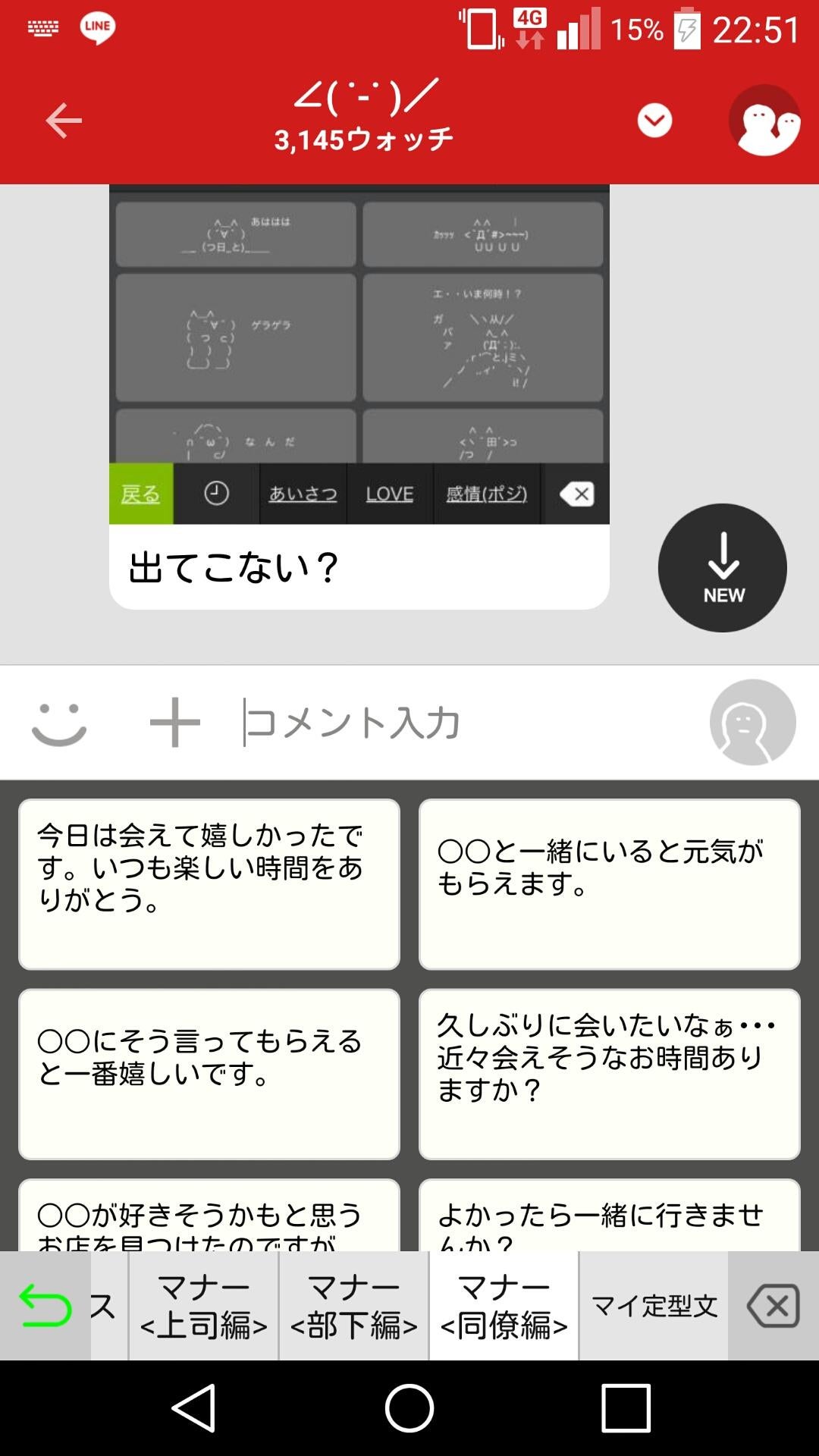Open the broadcaster character icon in red header
Screen dimensions: 819x1456
click(x=766, y=120)
